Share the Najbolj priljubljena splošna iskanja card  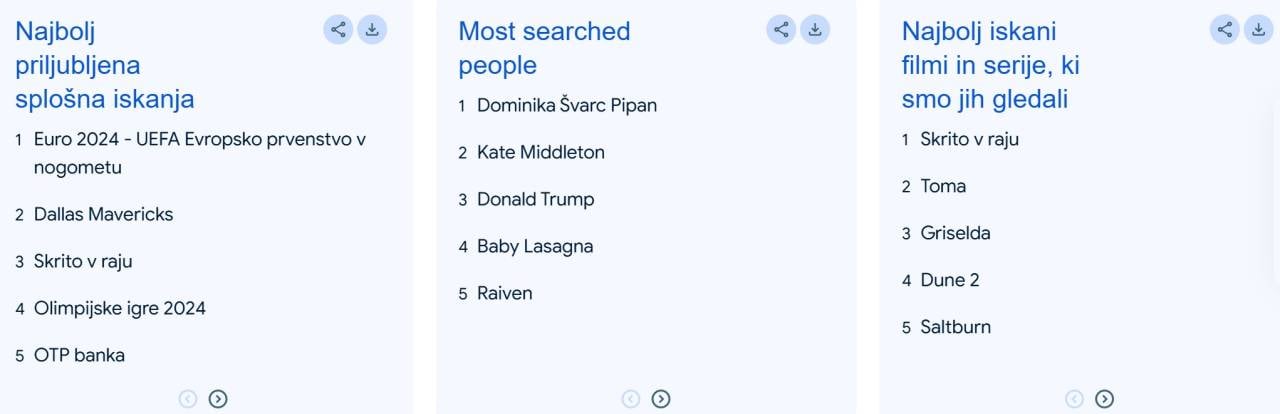point(338,29)
